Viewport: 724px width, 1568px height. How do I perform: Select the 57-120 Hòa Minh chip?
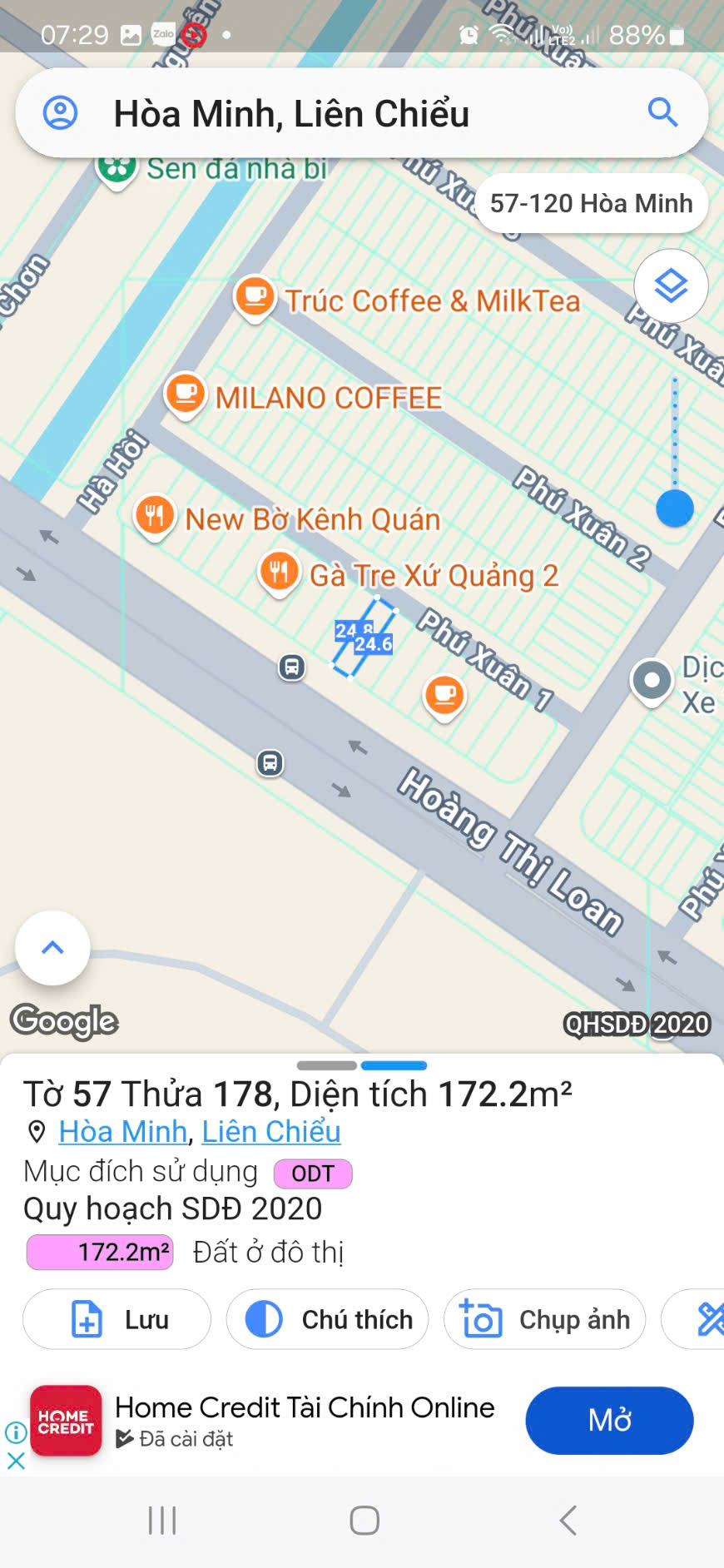click(591, 203)
